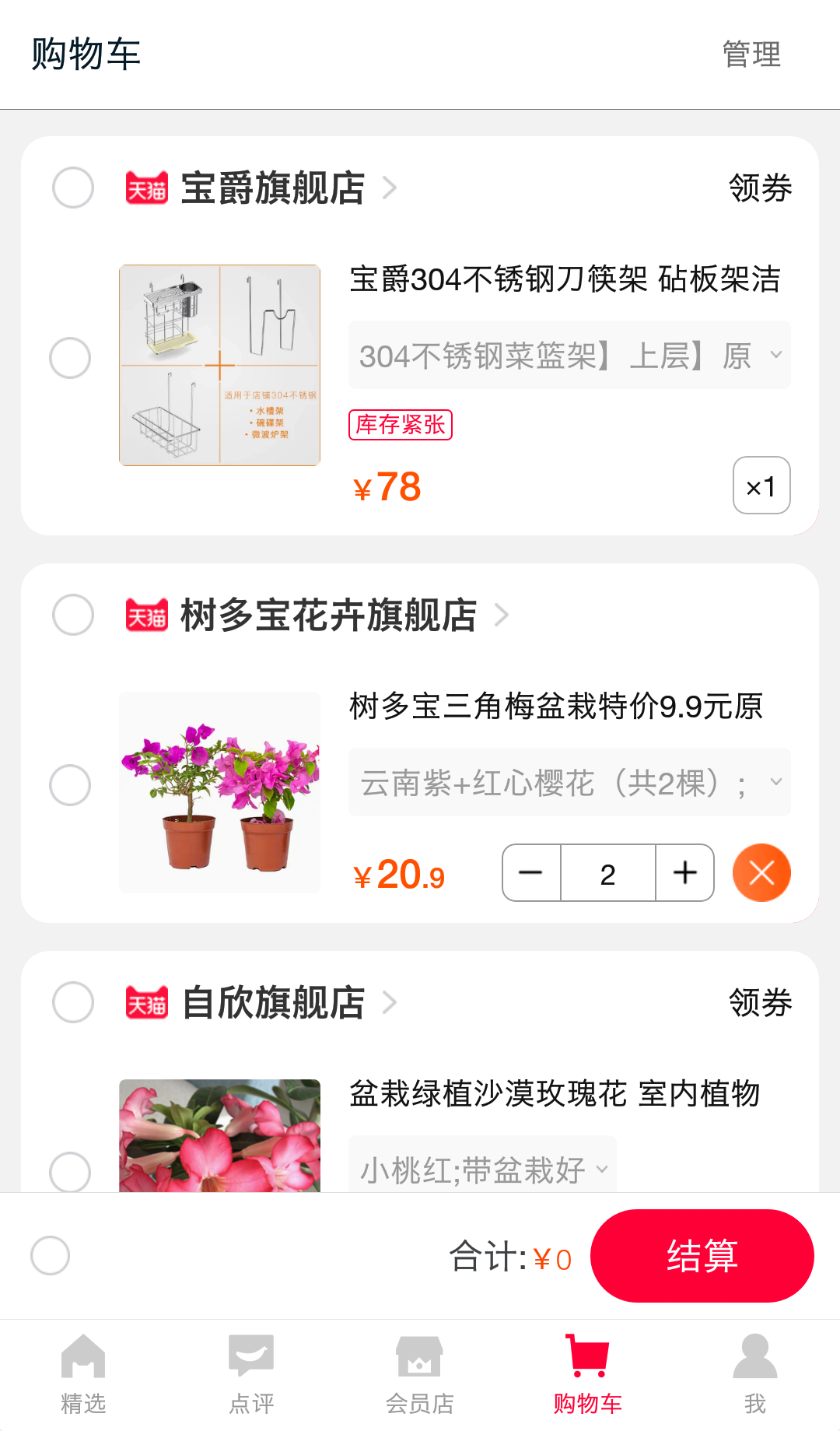Open 管理 to manage the cart

click(x=751, y=54)
